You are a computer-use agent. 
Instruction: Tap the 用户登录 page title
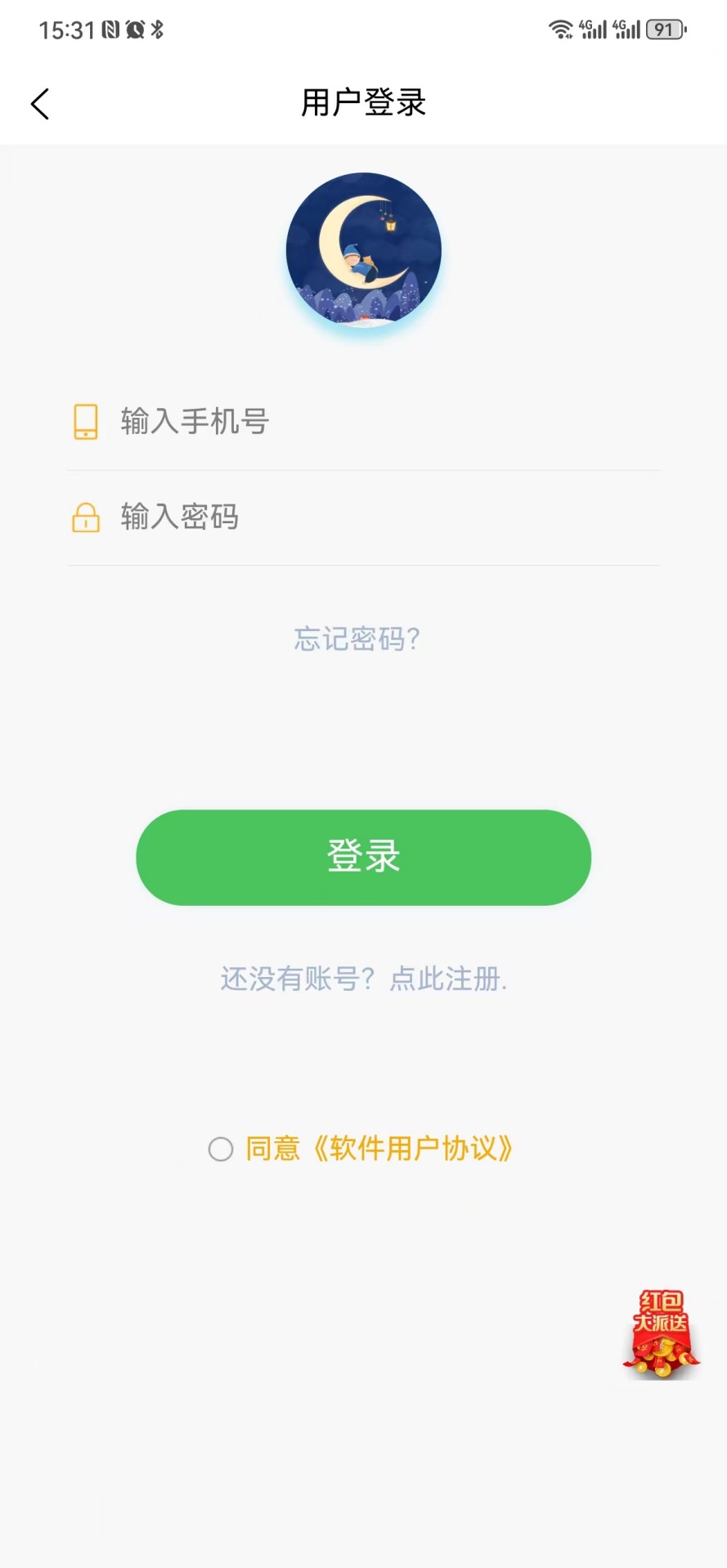coord(363,104)
